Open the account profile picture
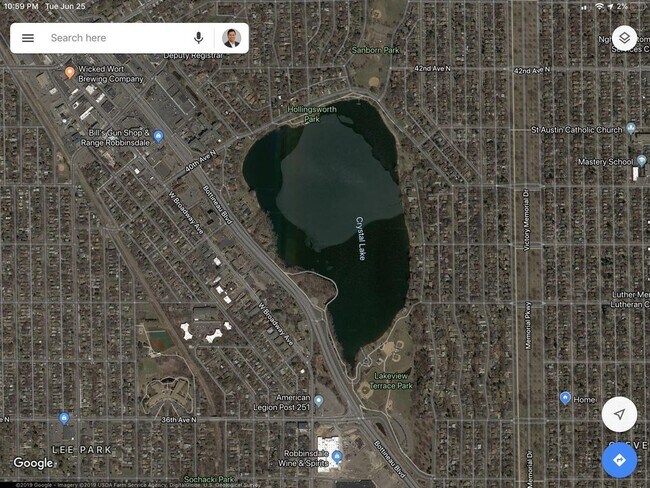This screenshot has height=488, width=650. click(x=231, y=38)
